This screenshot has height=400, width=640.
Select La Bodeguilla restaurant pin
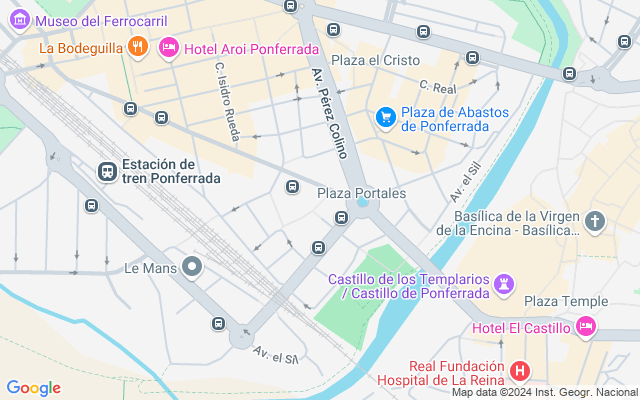(x=139, y=46)
